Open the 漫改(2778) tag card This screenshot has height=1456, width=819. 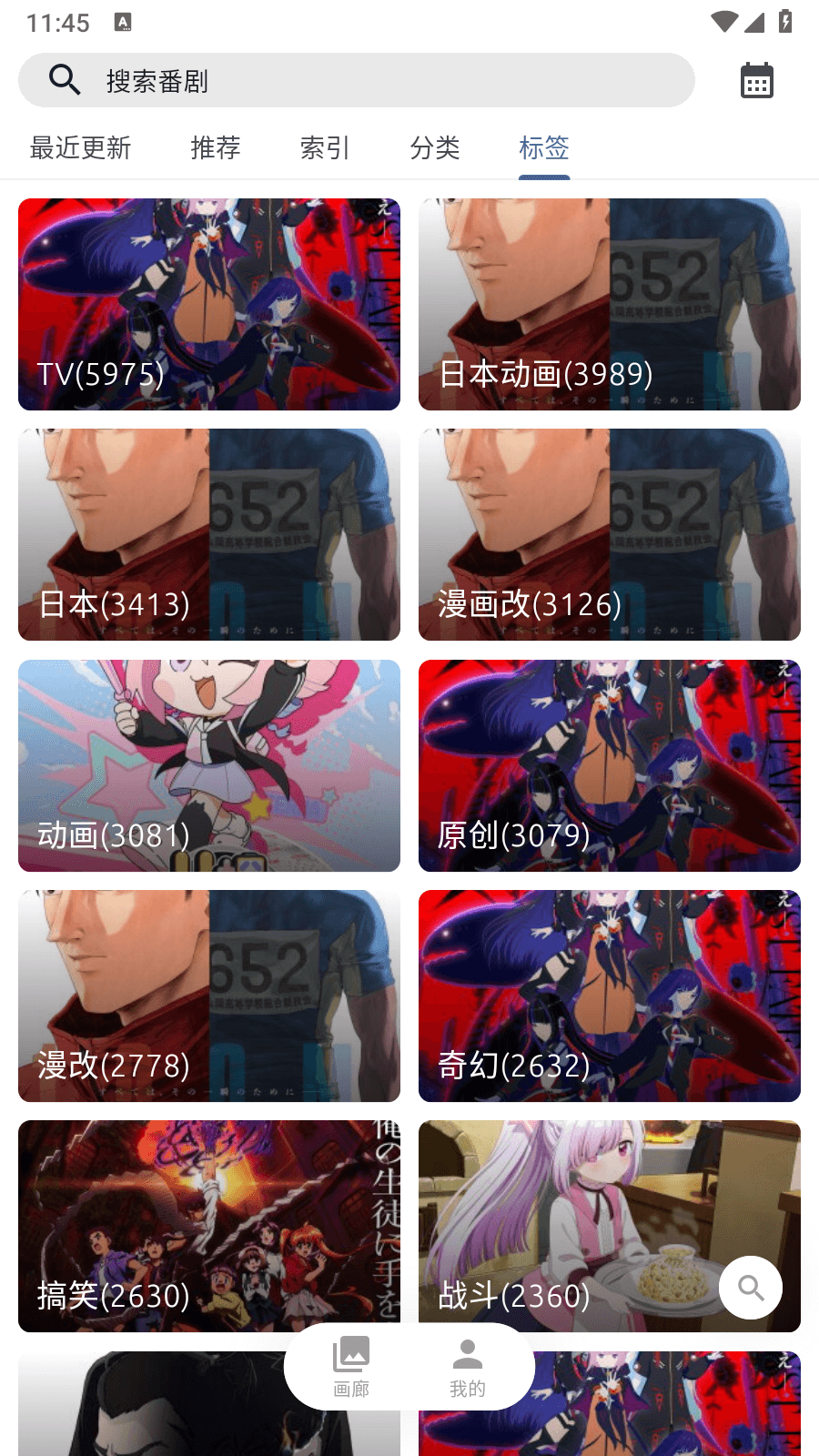click(x=209, y=996)
